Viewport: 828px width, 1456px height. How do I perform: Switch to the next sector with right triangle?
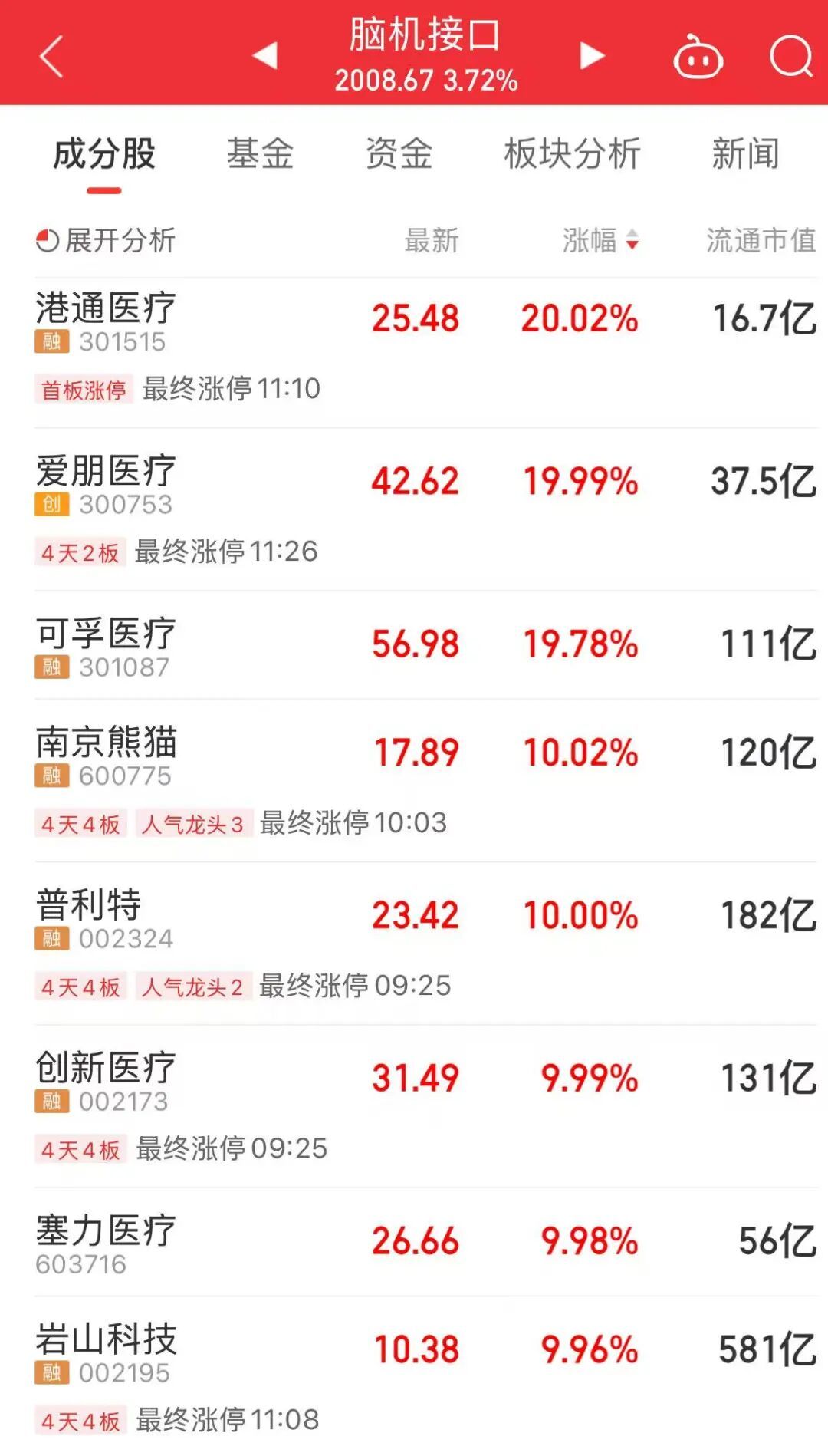[x=591, y=55]
